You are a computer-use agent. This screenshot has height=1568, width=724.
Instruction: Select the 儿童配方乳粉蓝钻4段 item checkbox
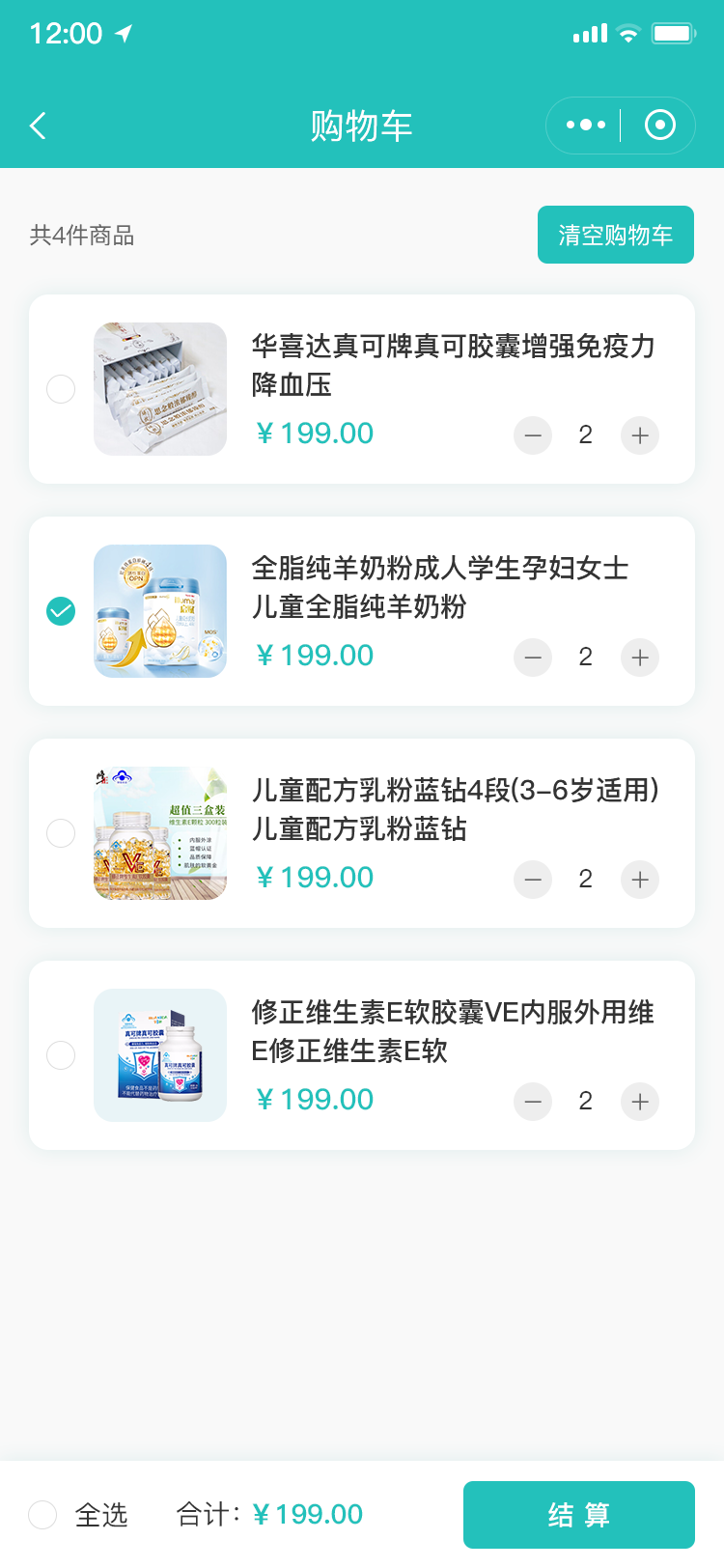[x=61, y=833]
